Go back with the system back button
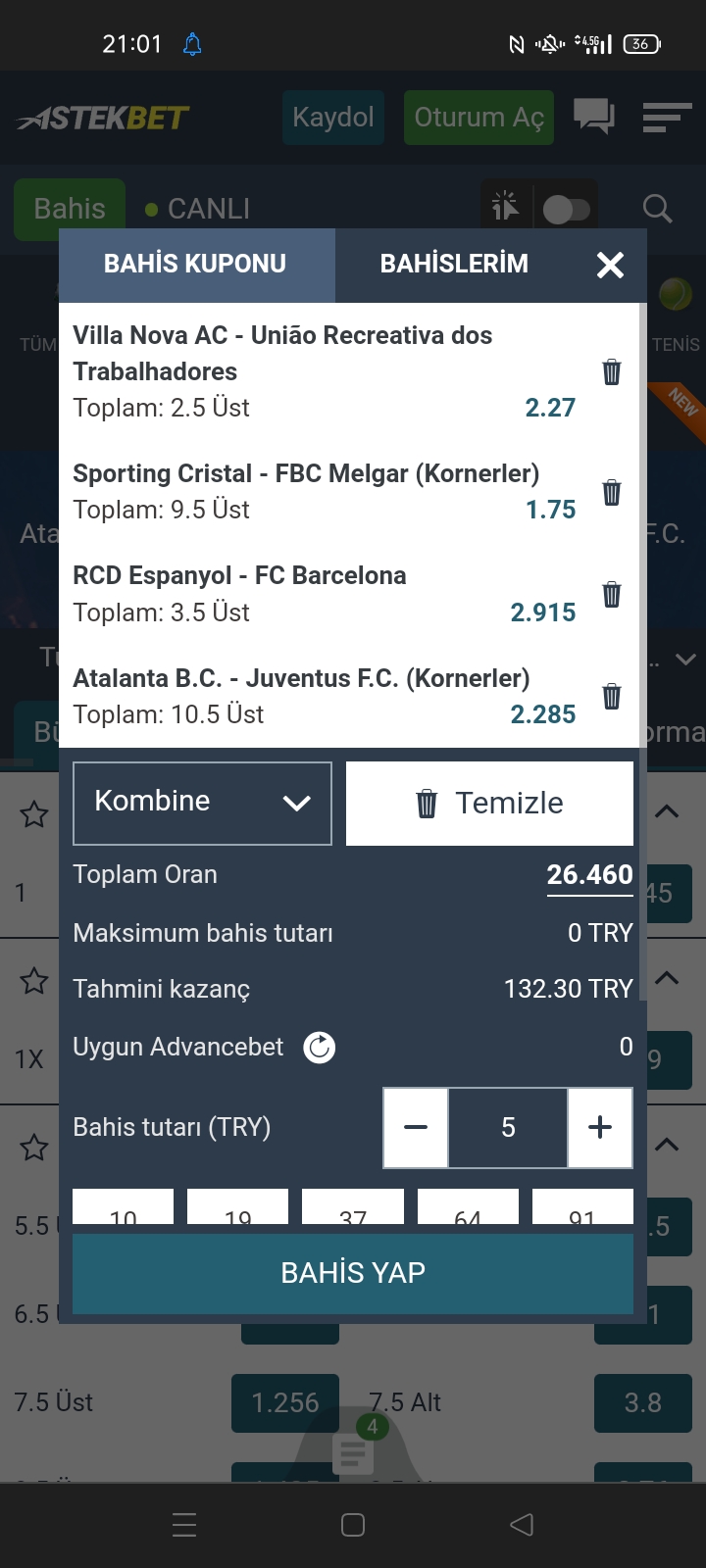The height and width of the screenshot is (1568, 706). pyautogui.click(x=522, y=1525)
